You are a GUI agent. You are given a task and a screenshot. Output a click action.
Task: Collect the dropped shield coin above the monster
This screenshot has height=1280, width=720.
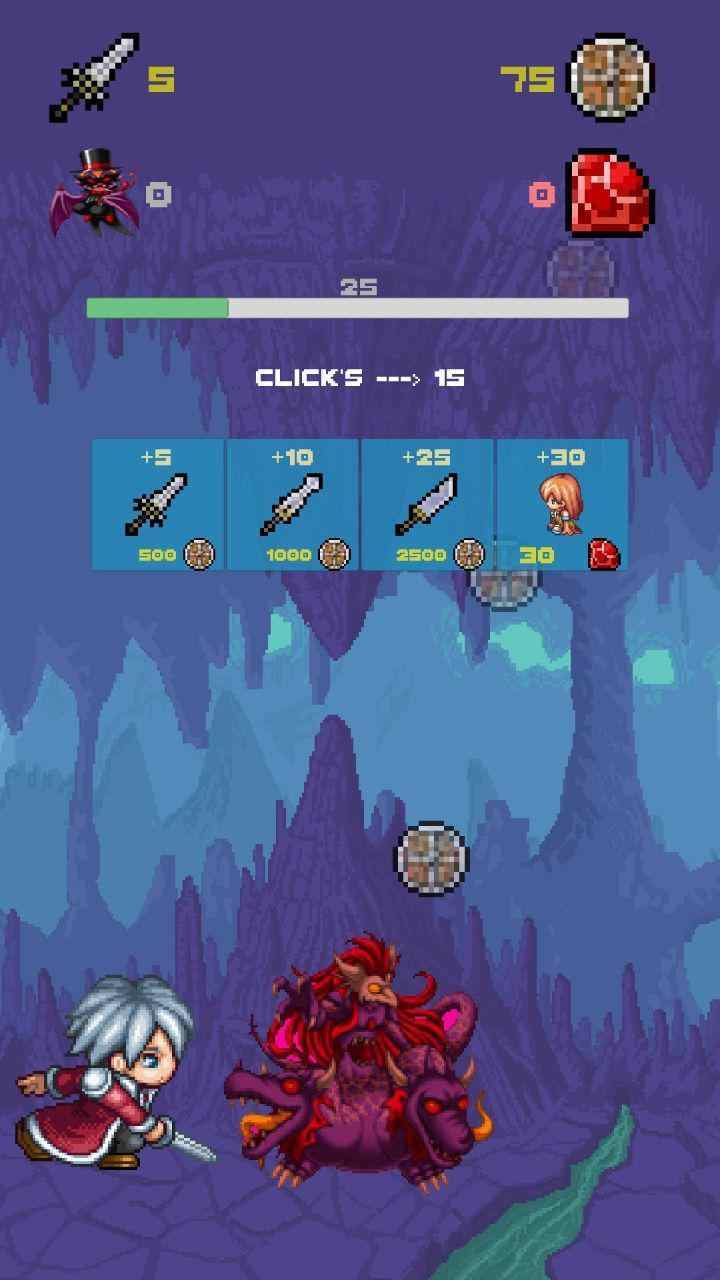[x=431, y=858]
